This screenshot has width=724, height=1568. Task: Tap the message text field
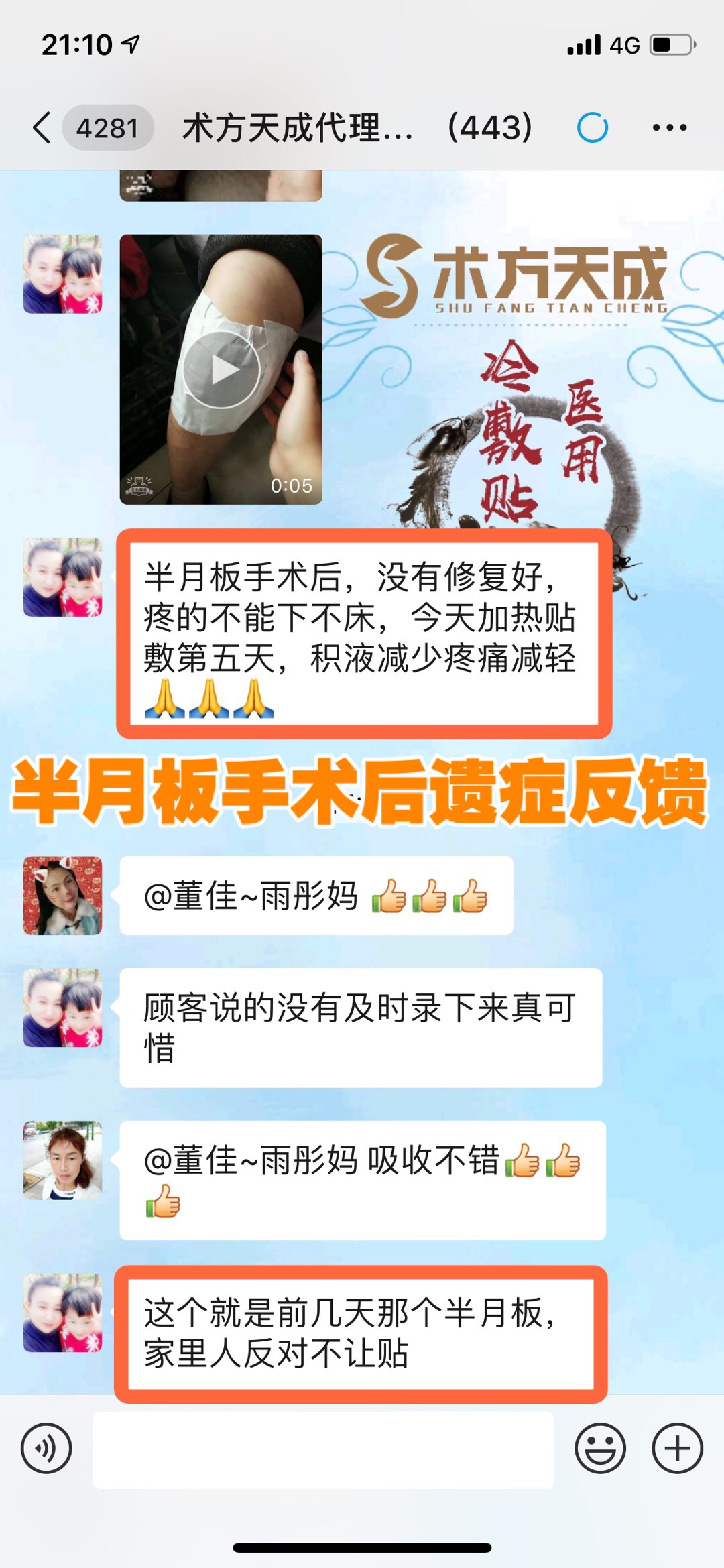pyautogui.click(x=323, y=1449)
